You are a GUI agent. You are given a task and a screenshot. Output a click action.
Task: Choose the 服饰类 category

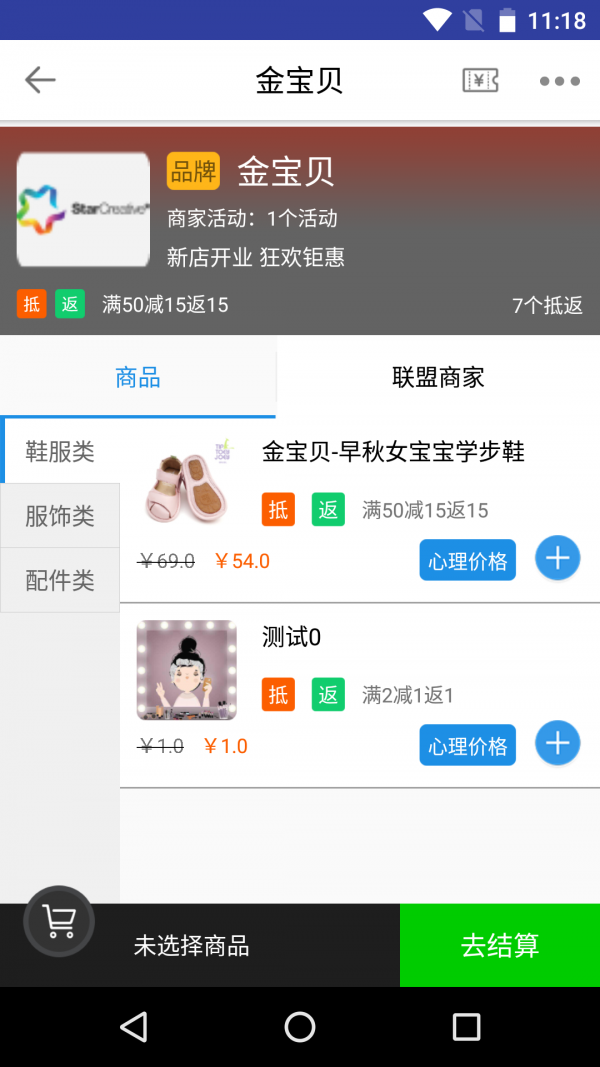[60, 516]
